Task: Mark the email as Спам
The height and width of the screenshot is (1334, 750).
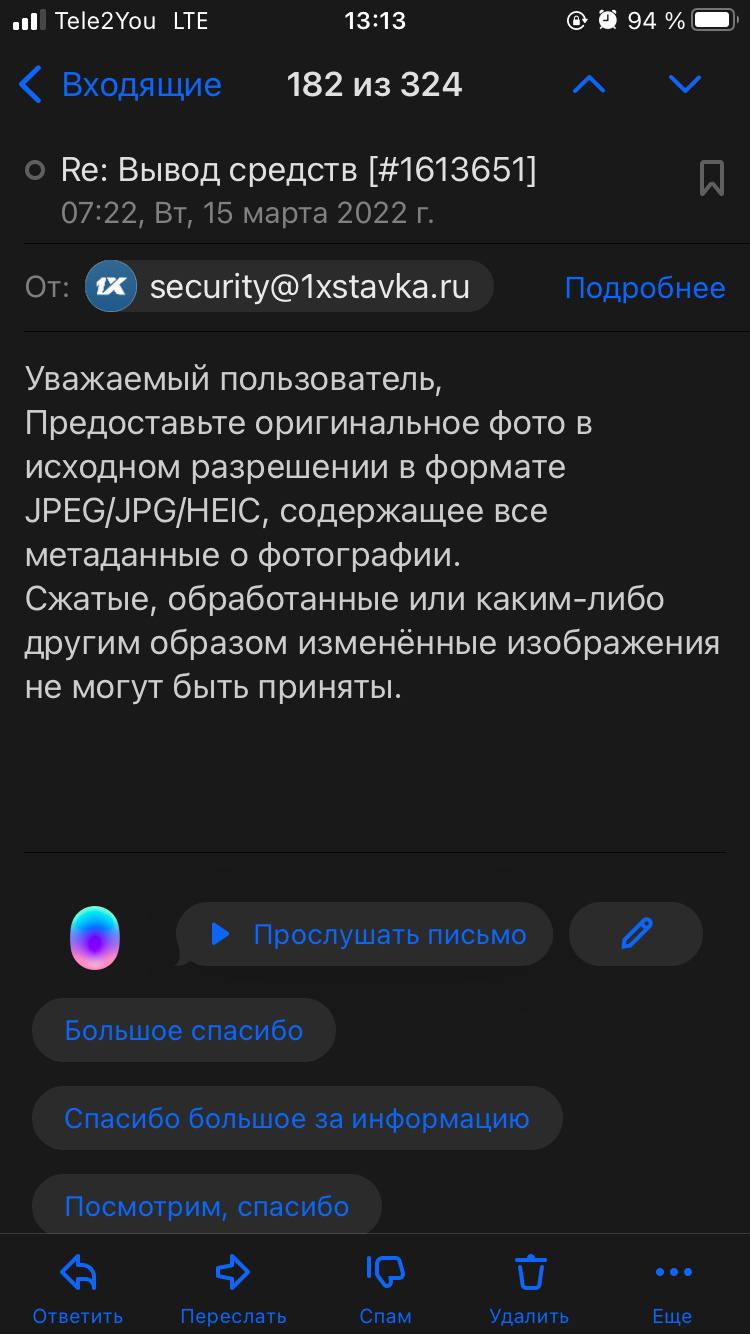Action: [x=385, y=1289]
